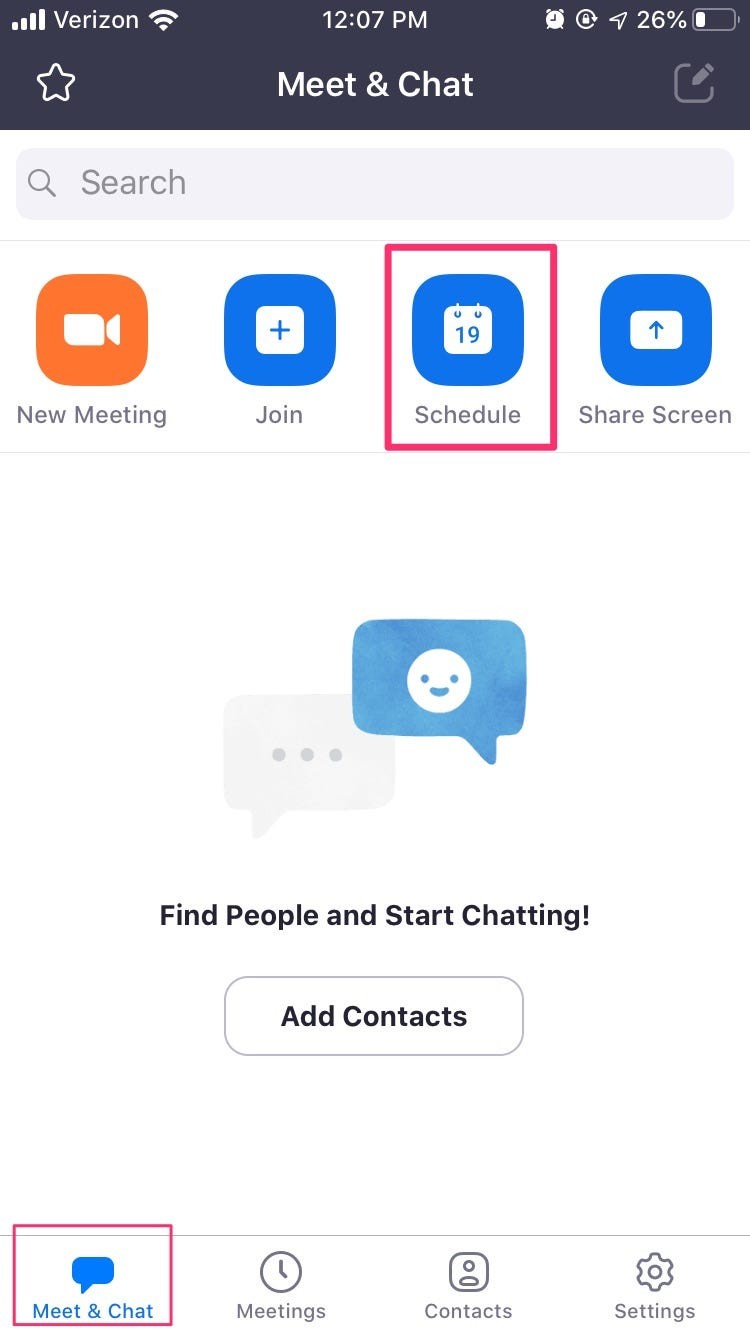Select the blue chat bubble icon

[x=93, y=1271]
